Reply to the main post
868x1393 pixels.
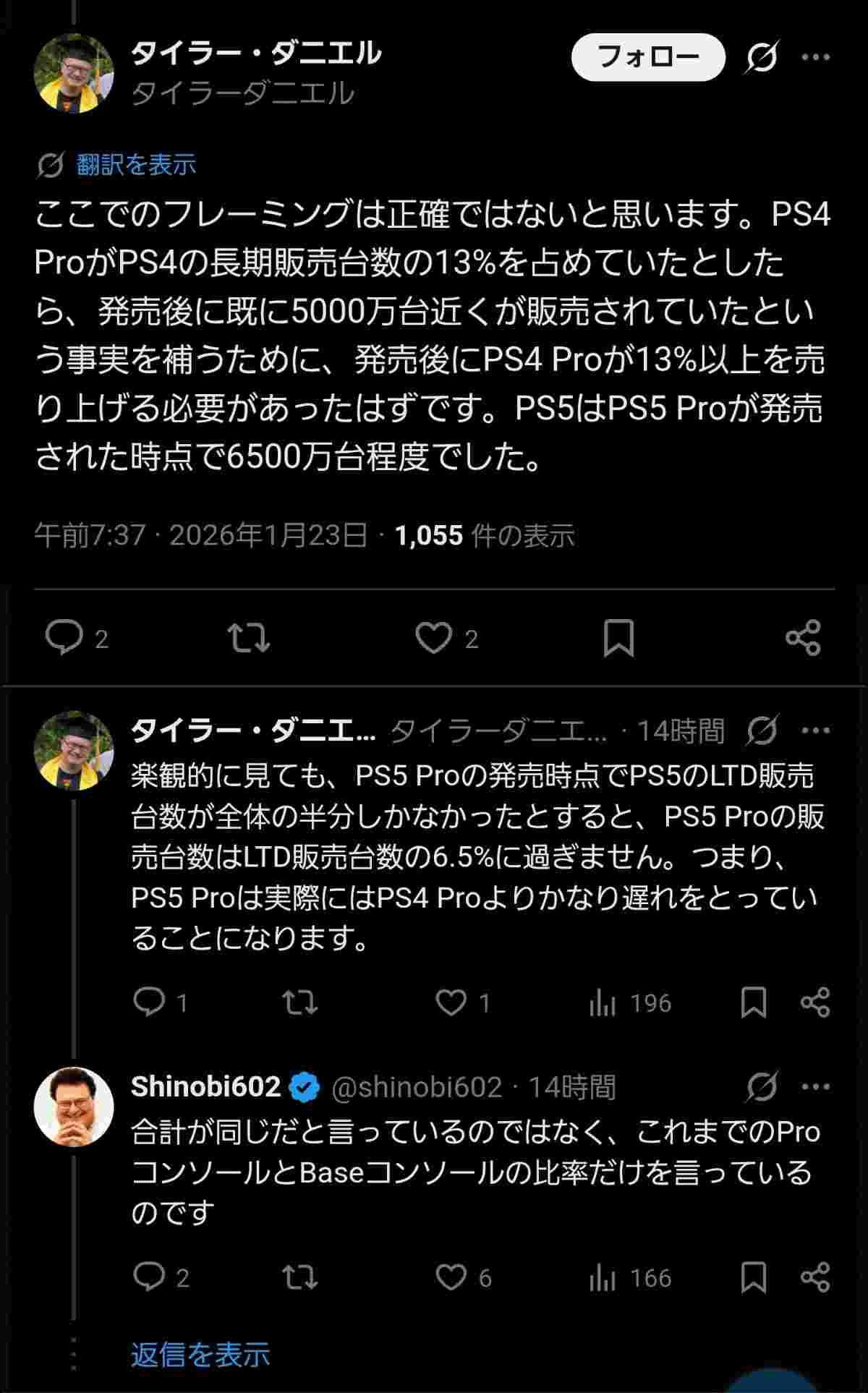(64, 638)
